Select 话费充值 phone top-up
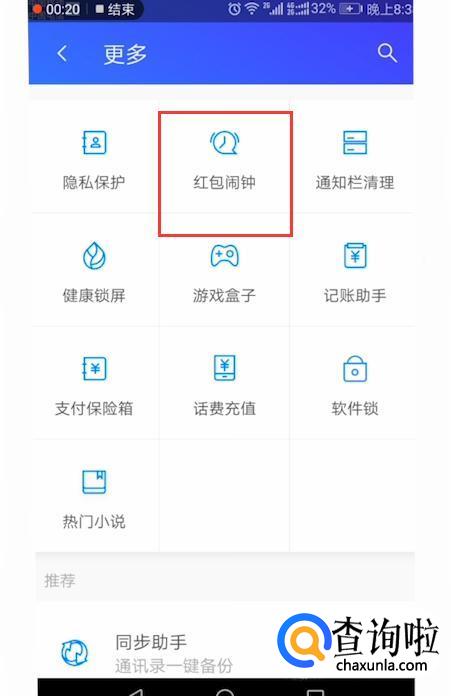Image resolution: width=451 pixels, height=696 pixels. pos(225,384)
